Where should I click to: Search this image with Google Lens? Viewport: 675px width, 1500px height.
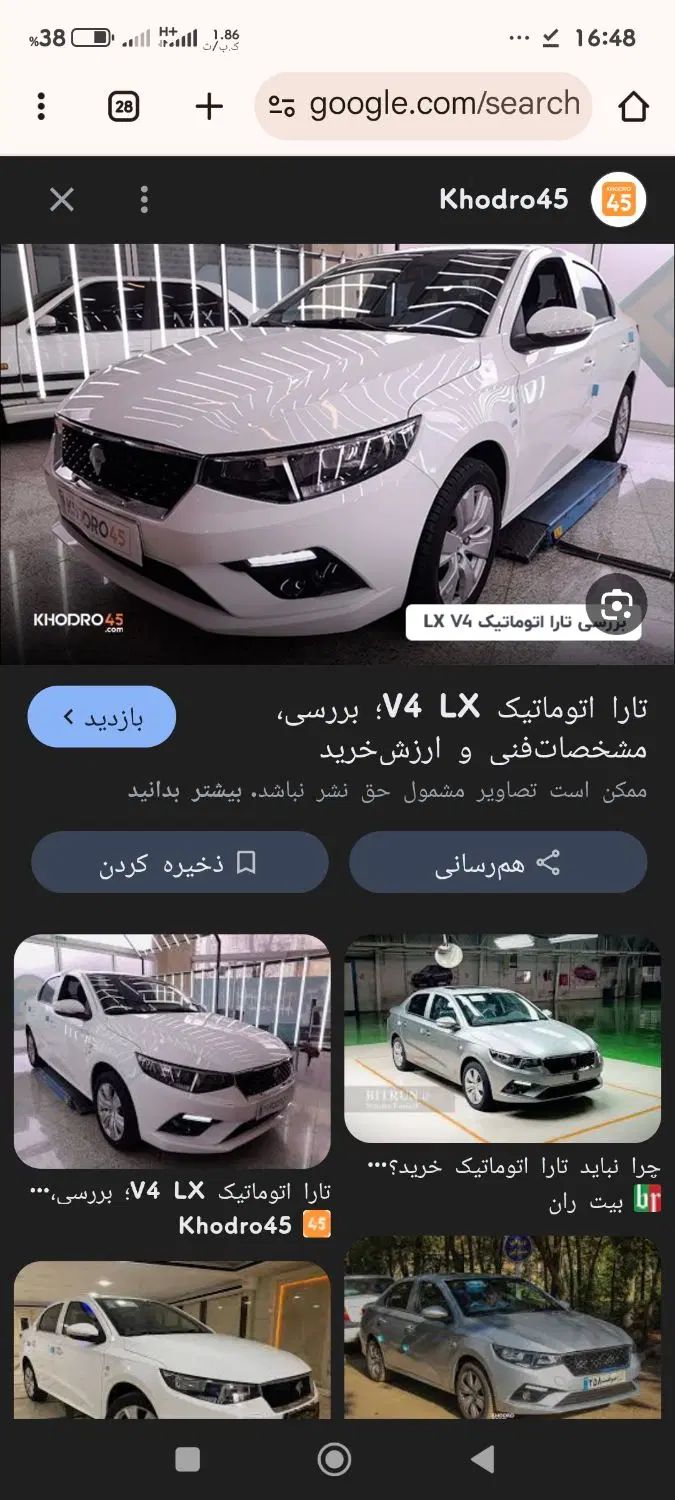click(616, 604)
